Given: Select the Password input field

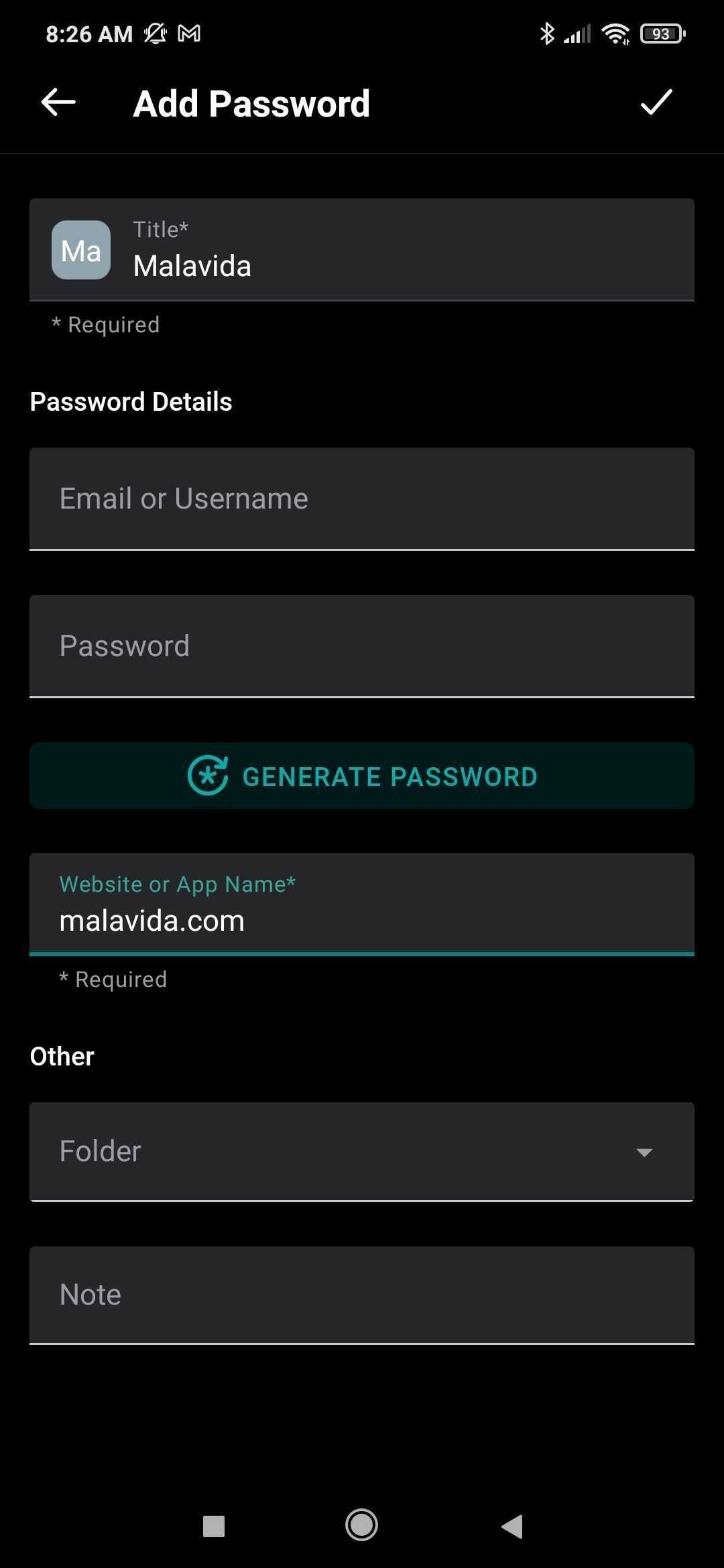Looking at the screenshot, I should 362,647.
